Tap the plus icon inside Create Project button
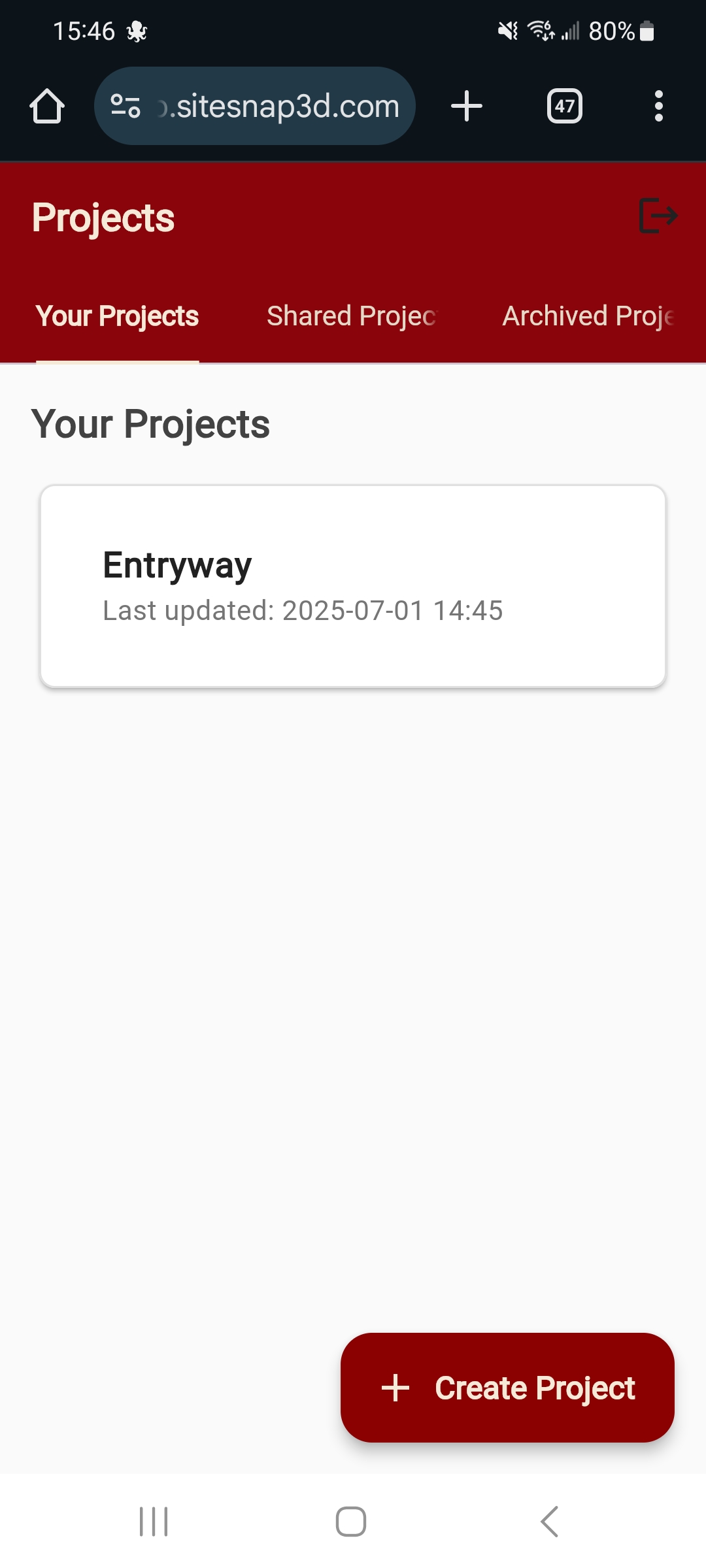 (395, 1387)
